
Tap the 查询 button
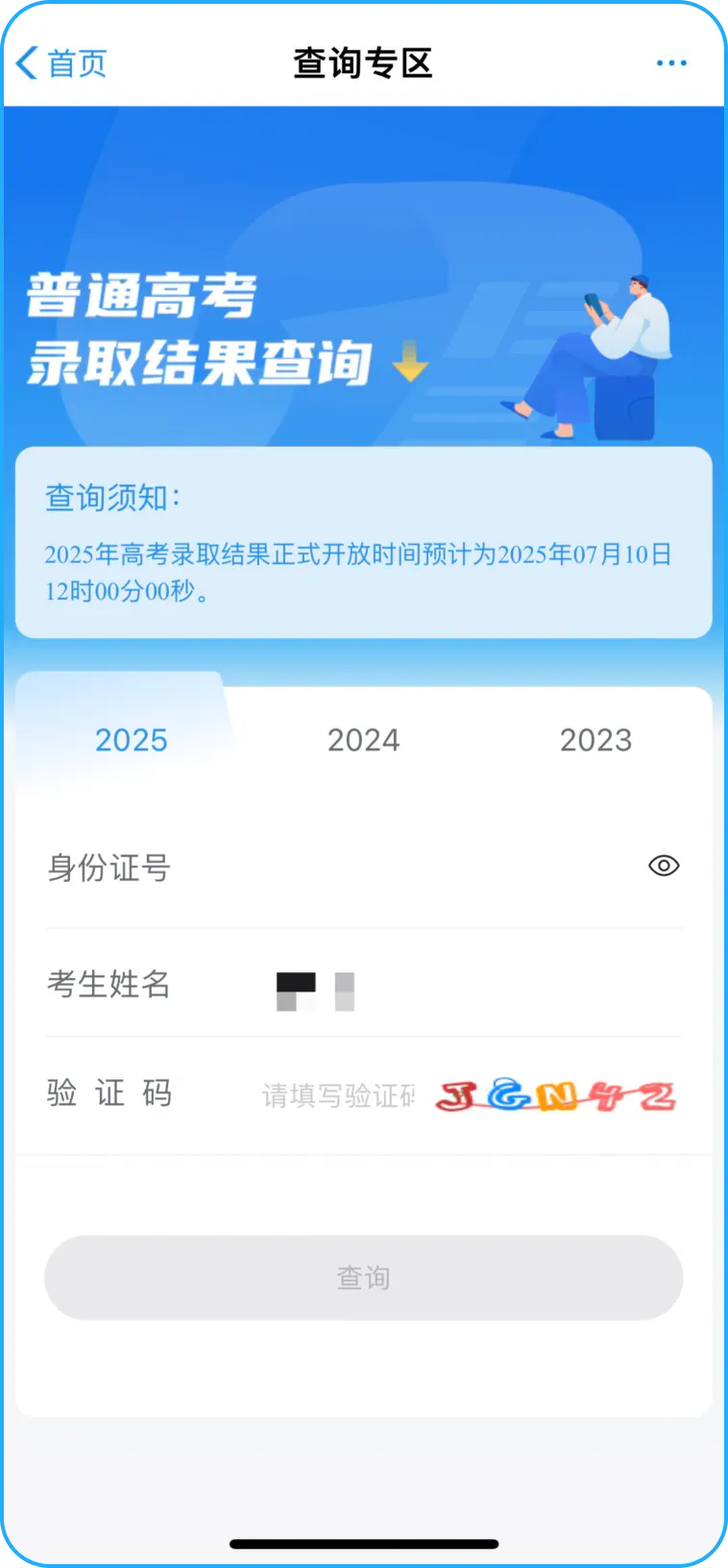363,1277
